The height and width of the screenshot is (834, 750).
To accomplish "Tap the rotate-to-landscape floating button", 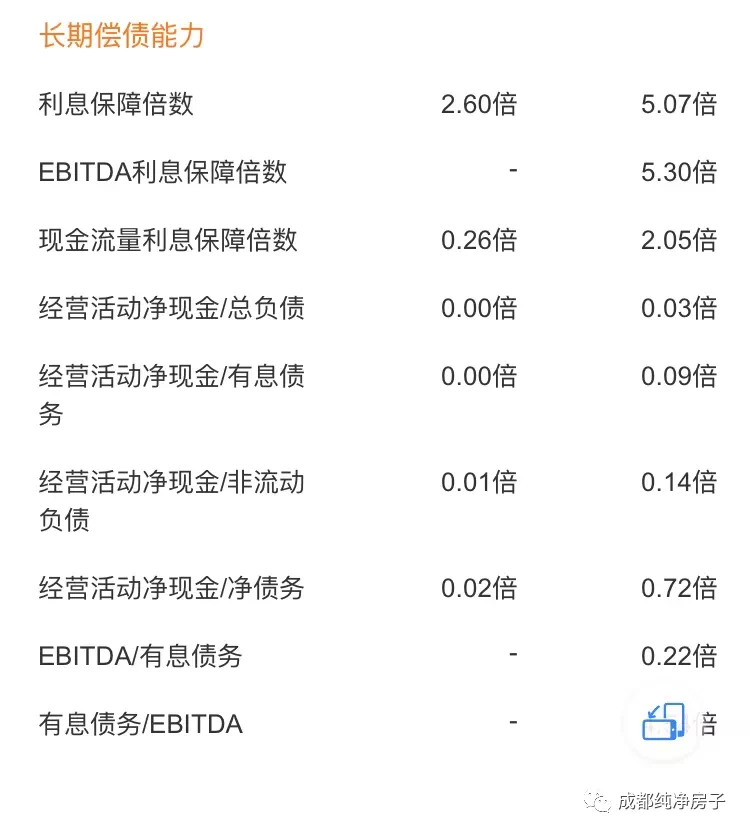I will 663,722.
